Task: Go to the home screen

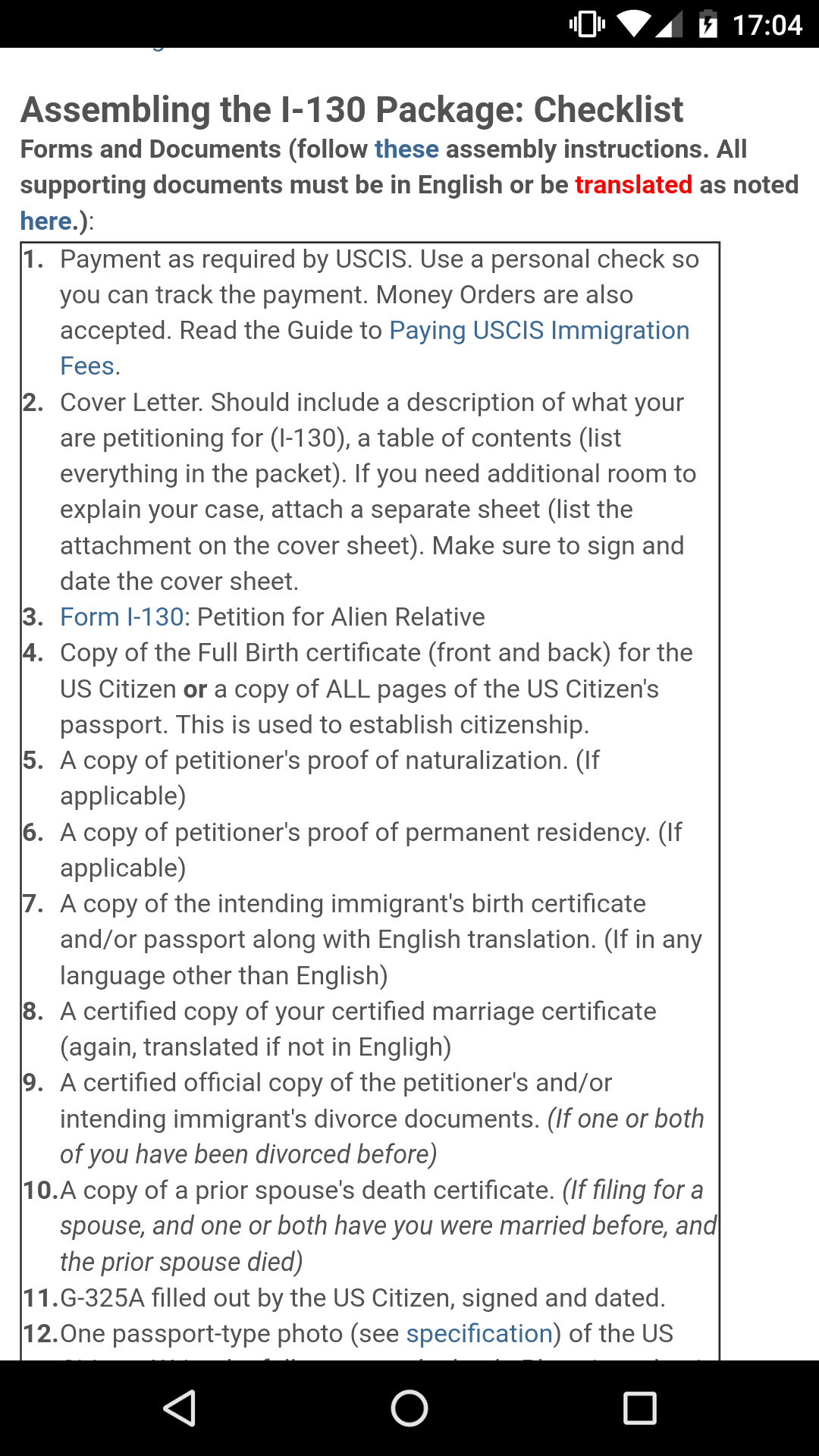Action: coord(409,1408)
